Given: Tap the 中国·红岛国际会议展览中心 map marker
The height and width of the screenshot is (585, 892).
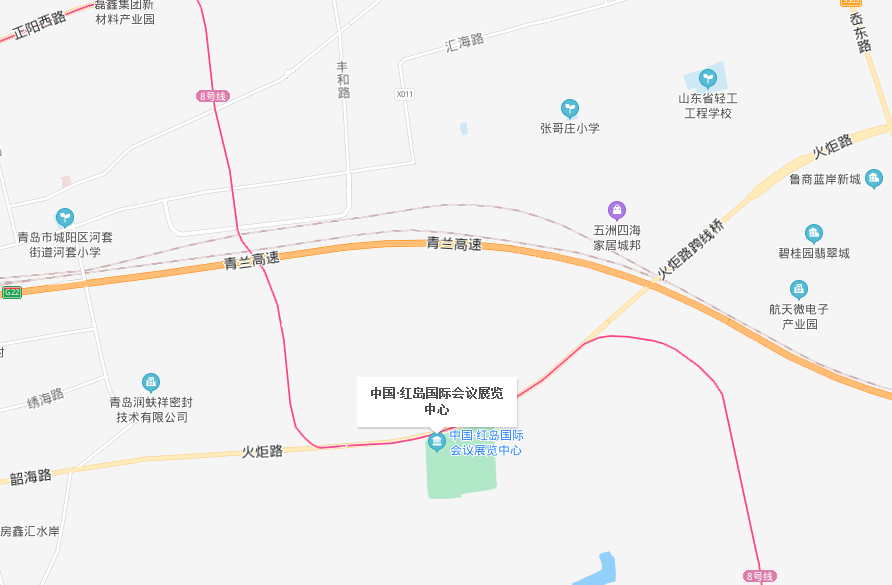Looking at the screenshot, I should point(437,442).
